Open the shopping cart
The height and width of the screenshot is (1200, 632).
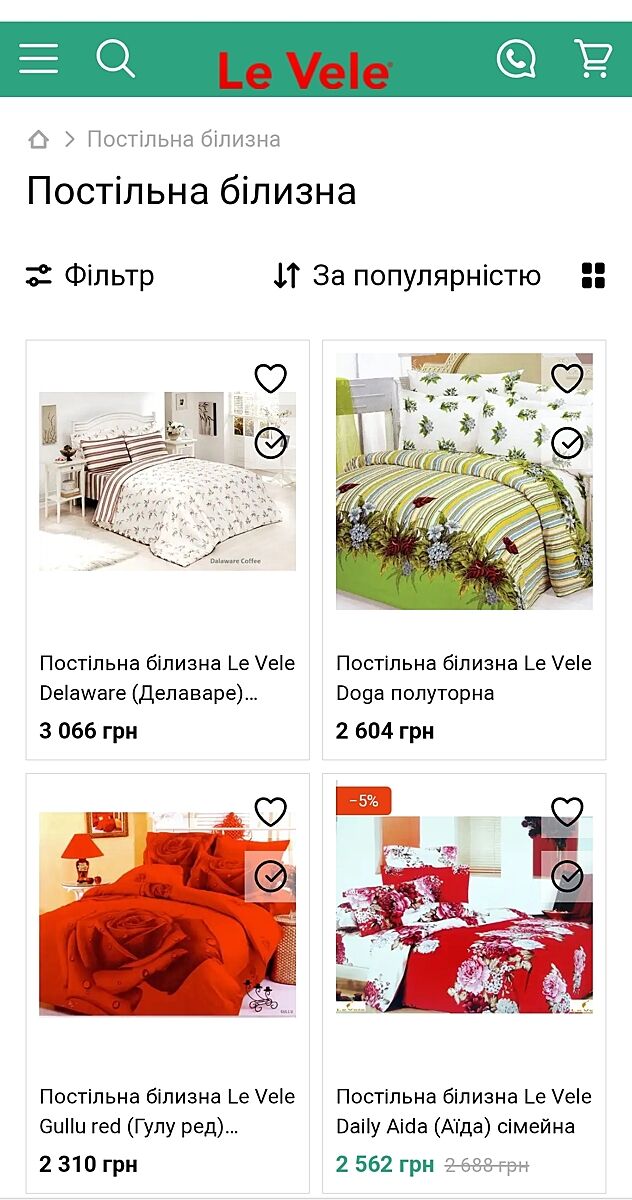tap(593, 59)
